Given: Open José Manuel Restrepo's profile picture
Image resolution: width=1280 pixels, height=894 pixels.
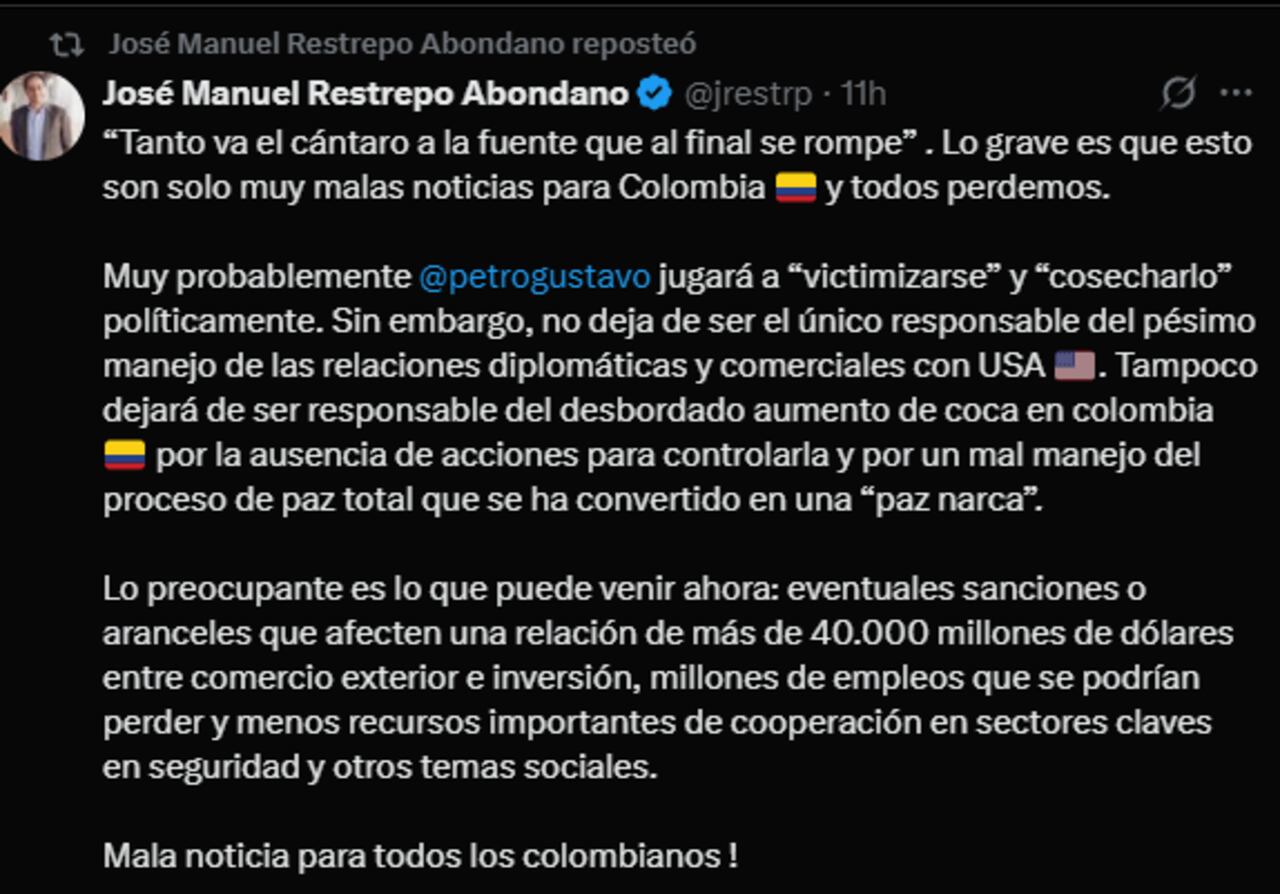Looking at the screenshot, I should [x=41, y=116].
